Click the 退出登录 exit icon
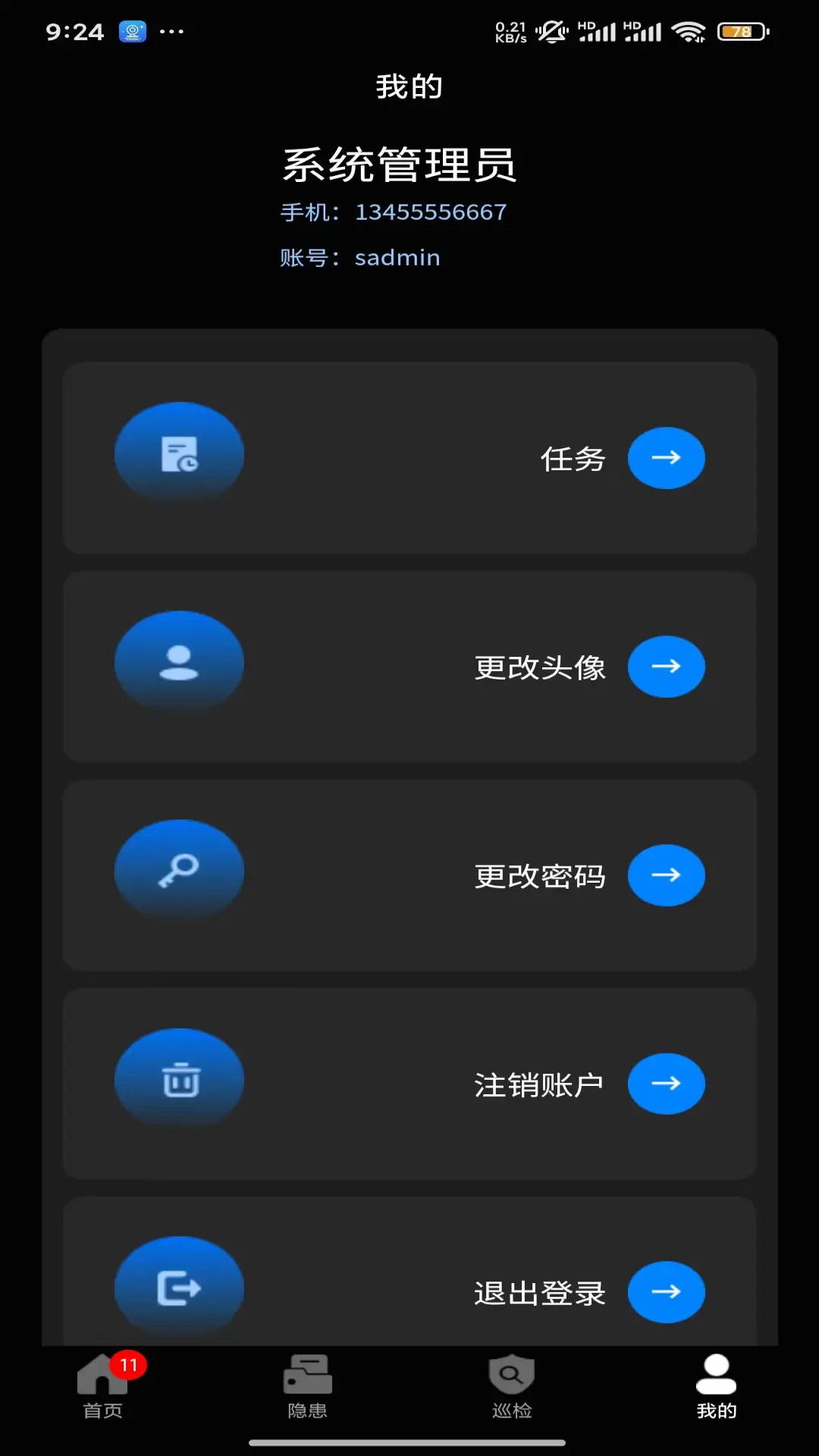 (x=179, y=1288)
